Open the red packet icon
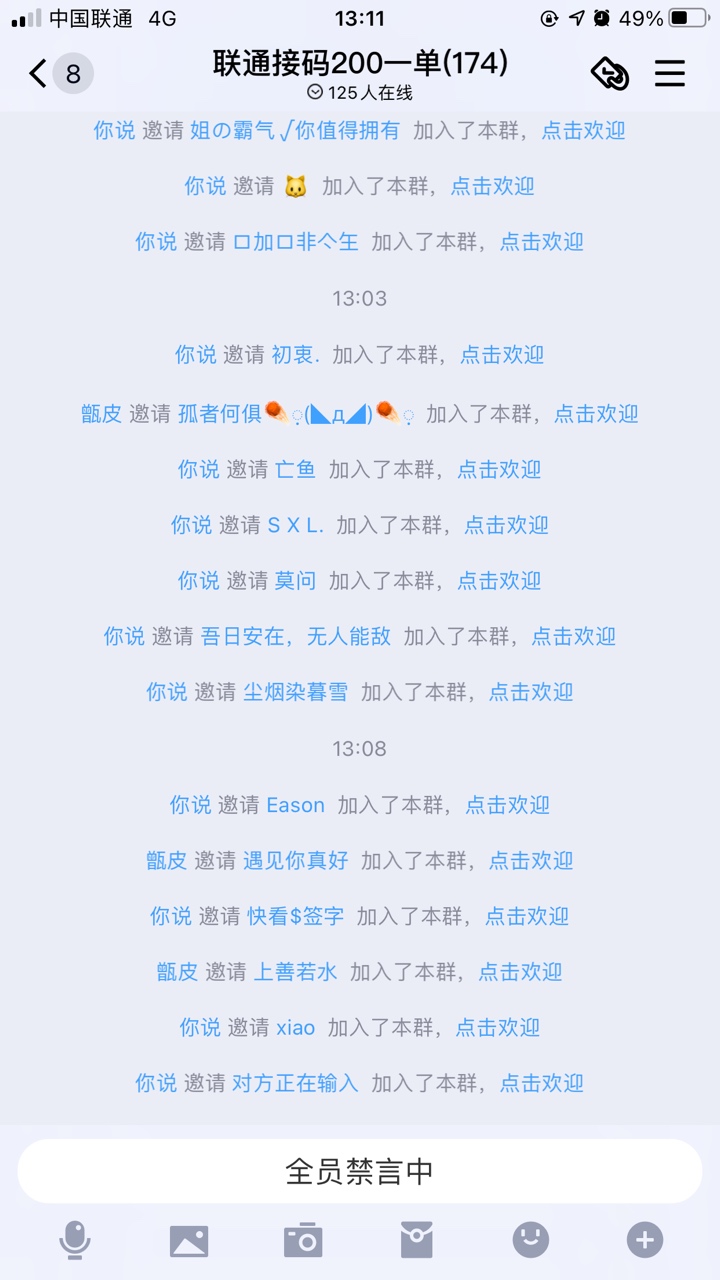This screenshot has height=1280, width=720. click(417, 1240)
